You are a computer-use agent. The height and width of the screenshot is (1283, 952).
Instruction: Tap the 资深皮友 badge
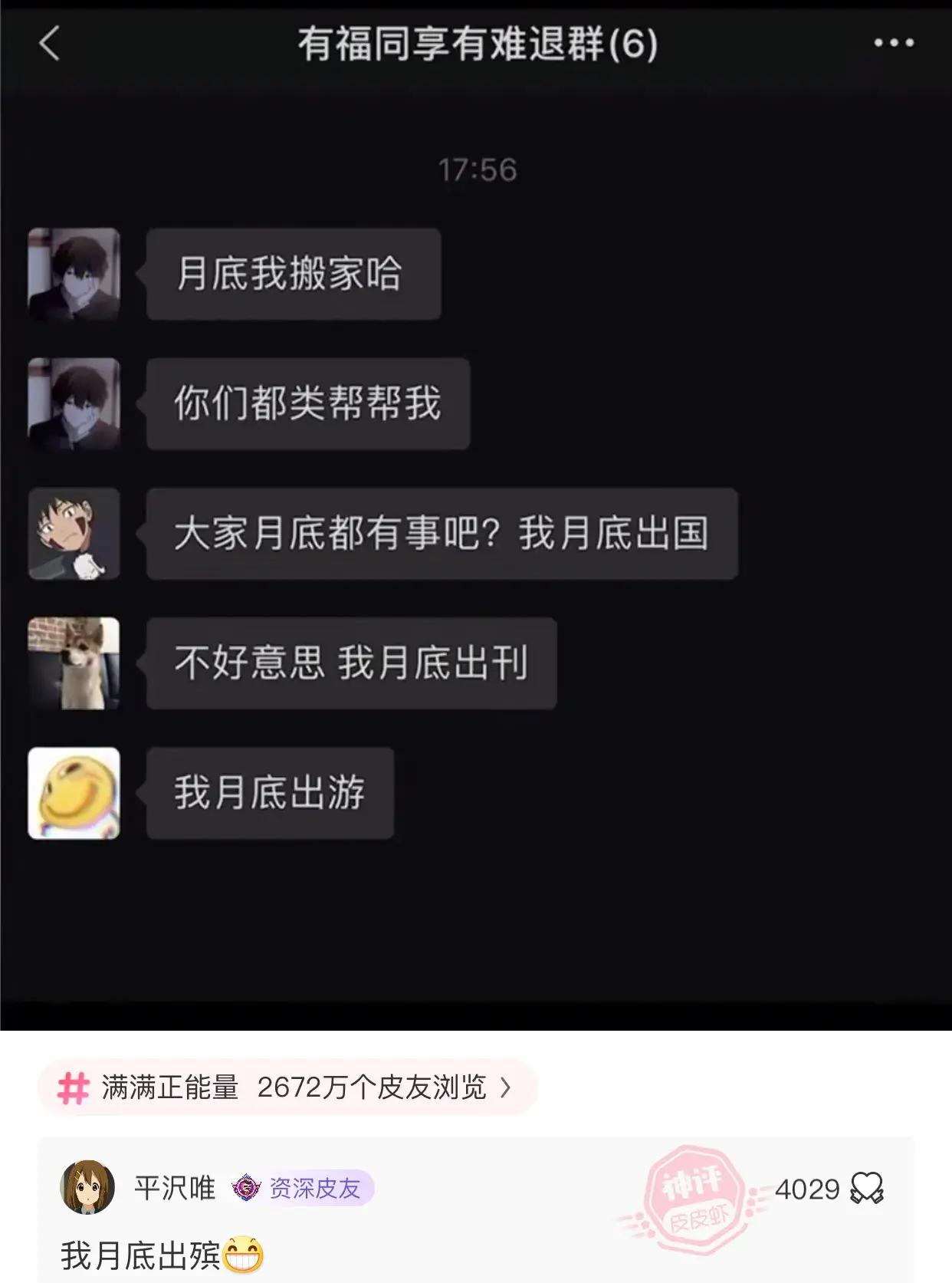point(302,1189)
